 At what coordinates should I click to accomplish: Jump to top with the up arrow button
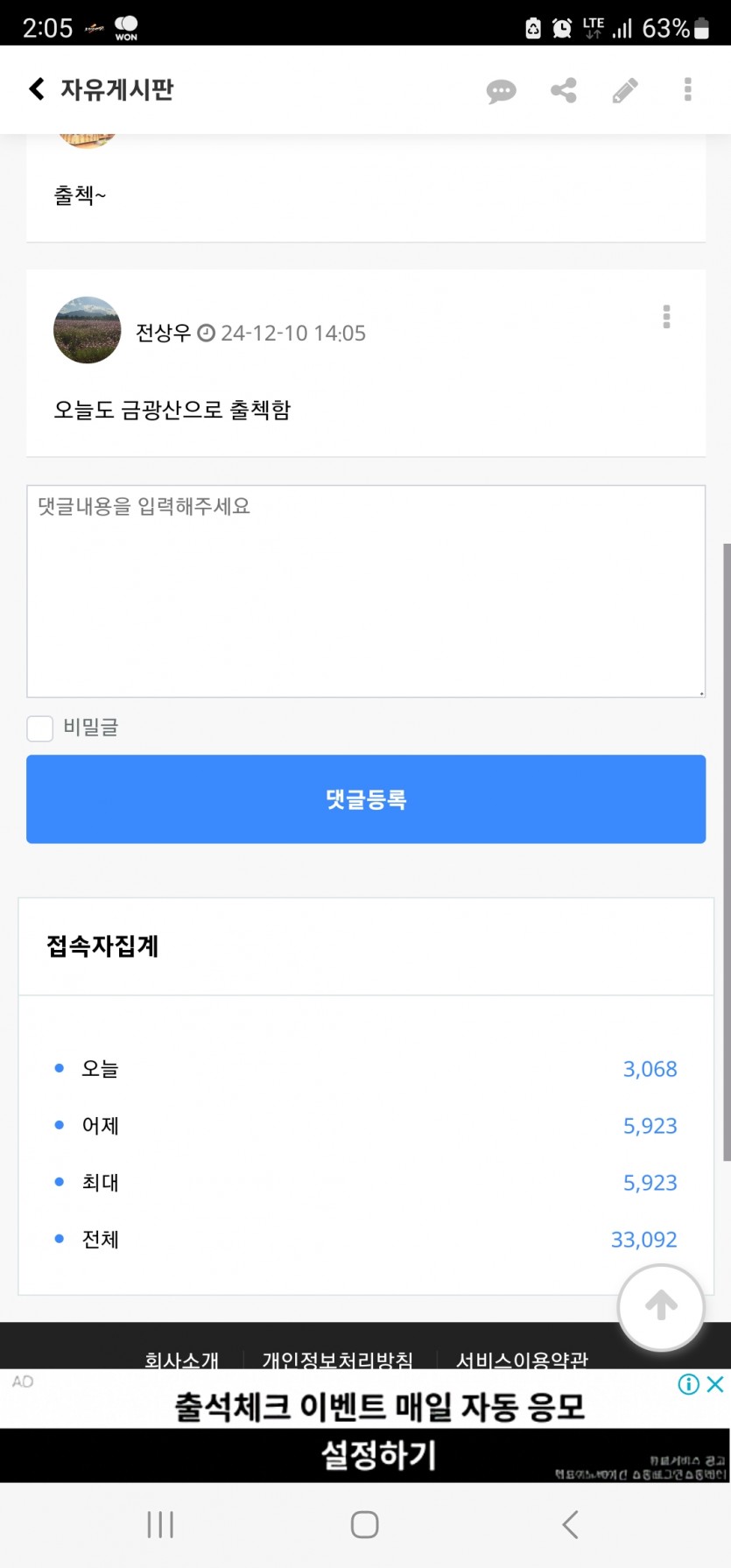pos(661,1306)
